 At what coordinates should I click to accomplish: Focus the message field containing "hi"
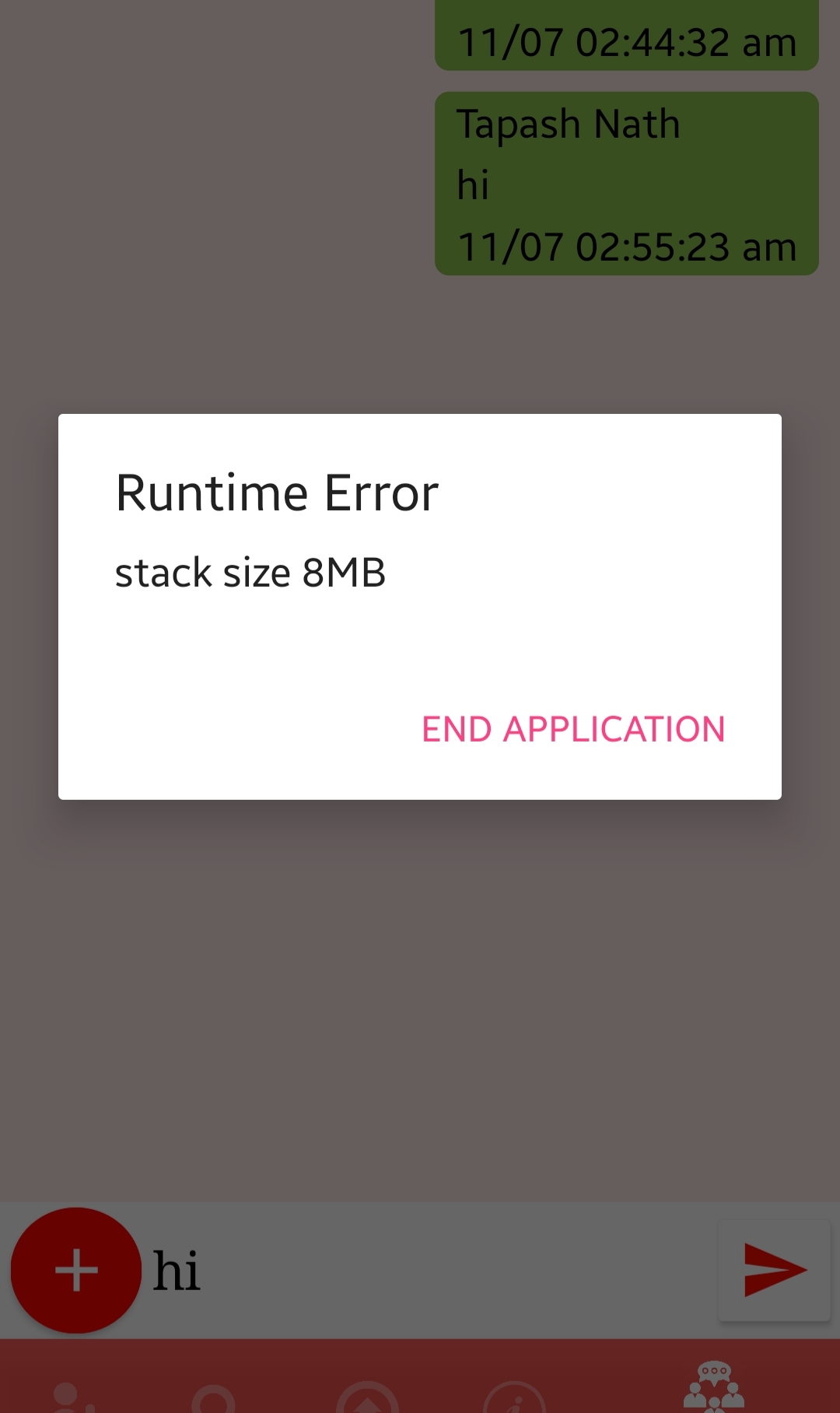[x=428, y=1270]
